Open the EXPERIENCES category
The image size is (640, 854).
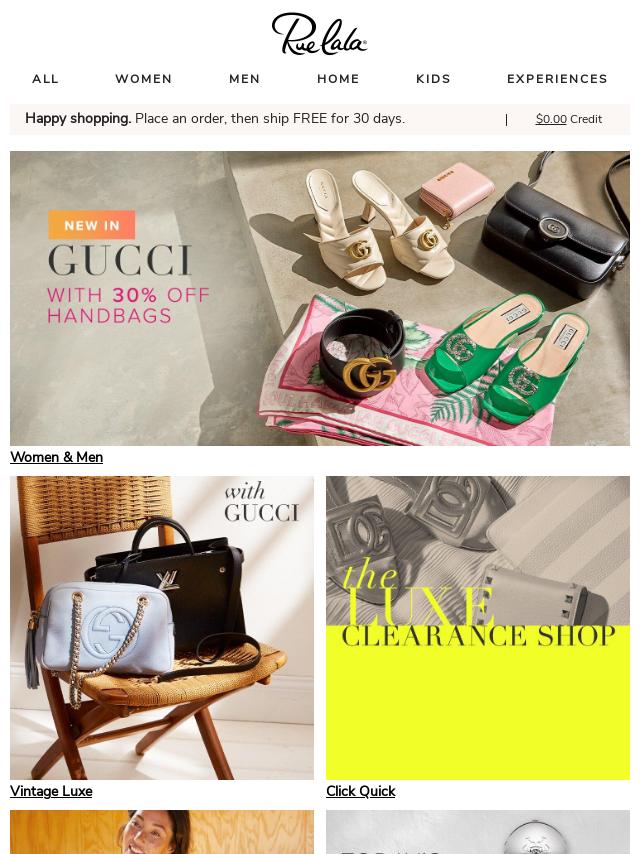pyautogui.click(x=557, y=79)
